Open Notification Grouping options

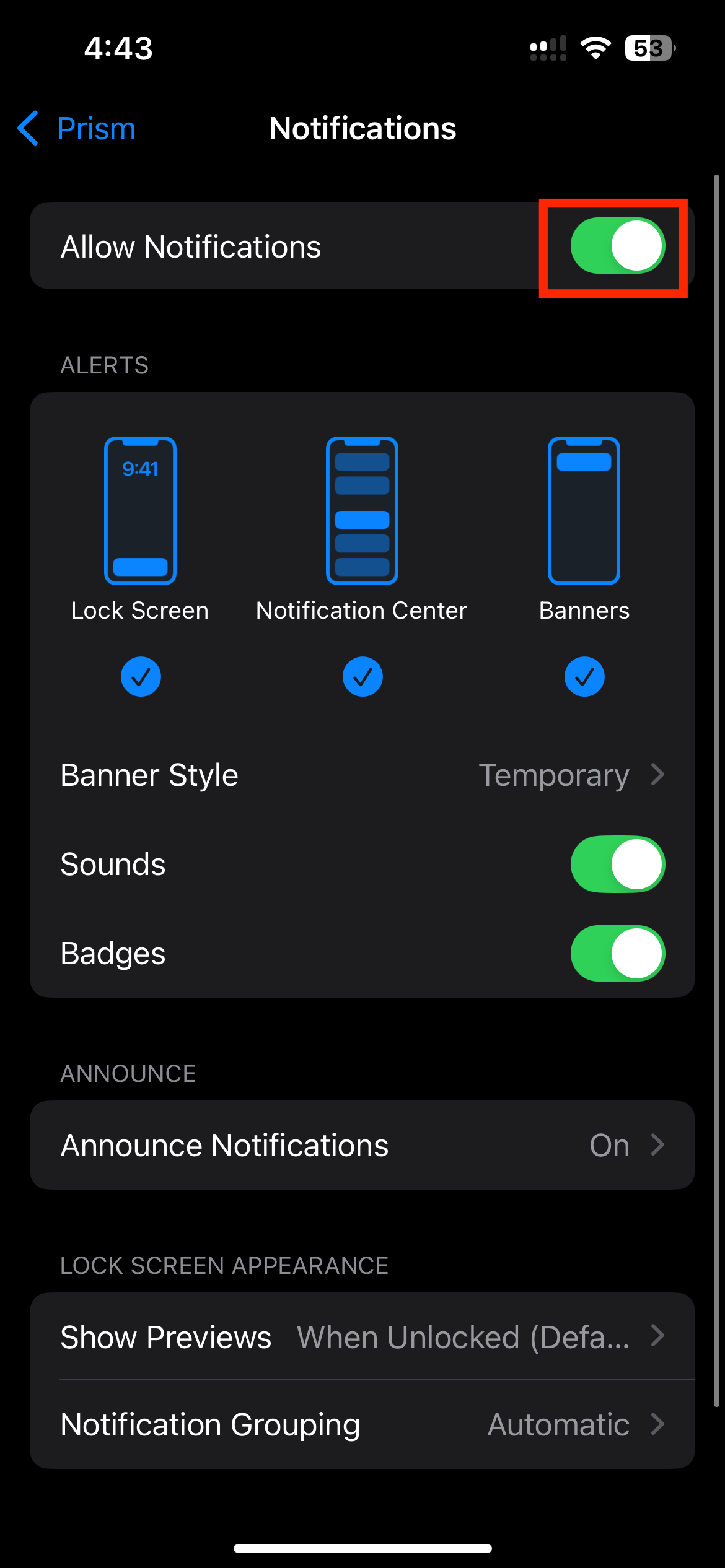362,1424
